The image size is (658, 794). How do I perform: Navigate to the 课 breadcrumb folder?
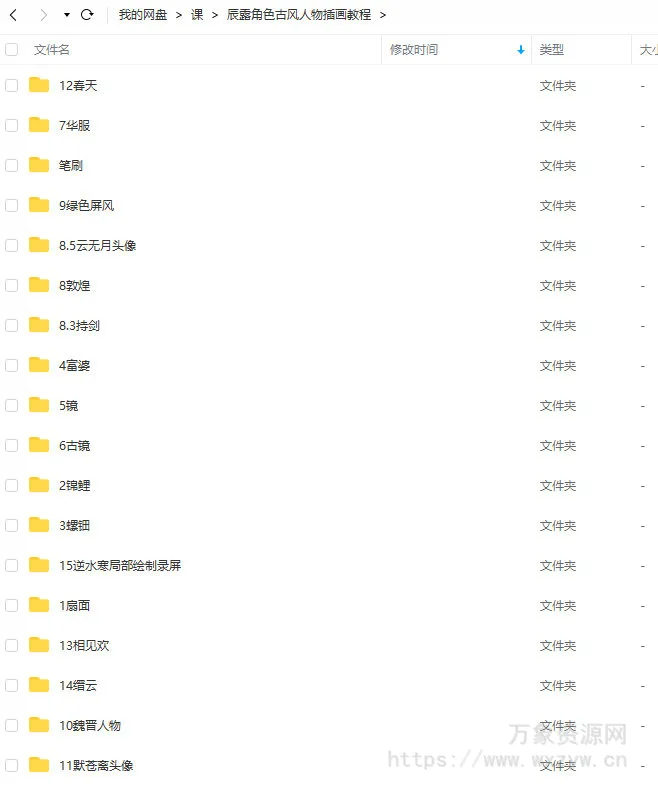[197, 15]
